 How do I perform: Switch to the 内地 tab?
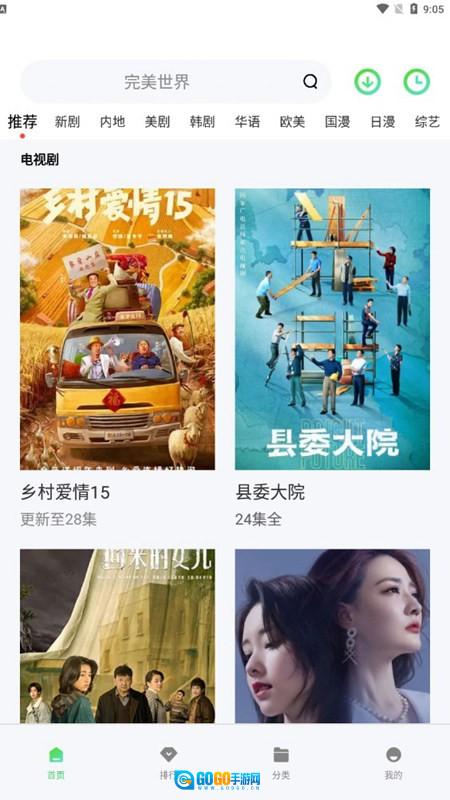tap(112, 122)
